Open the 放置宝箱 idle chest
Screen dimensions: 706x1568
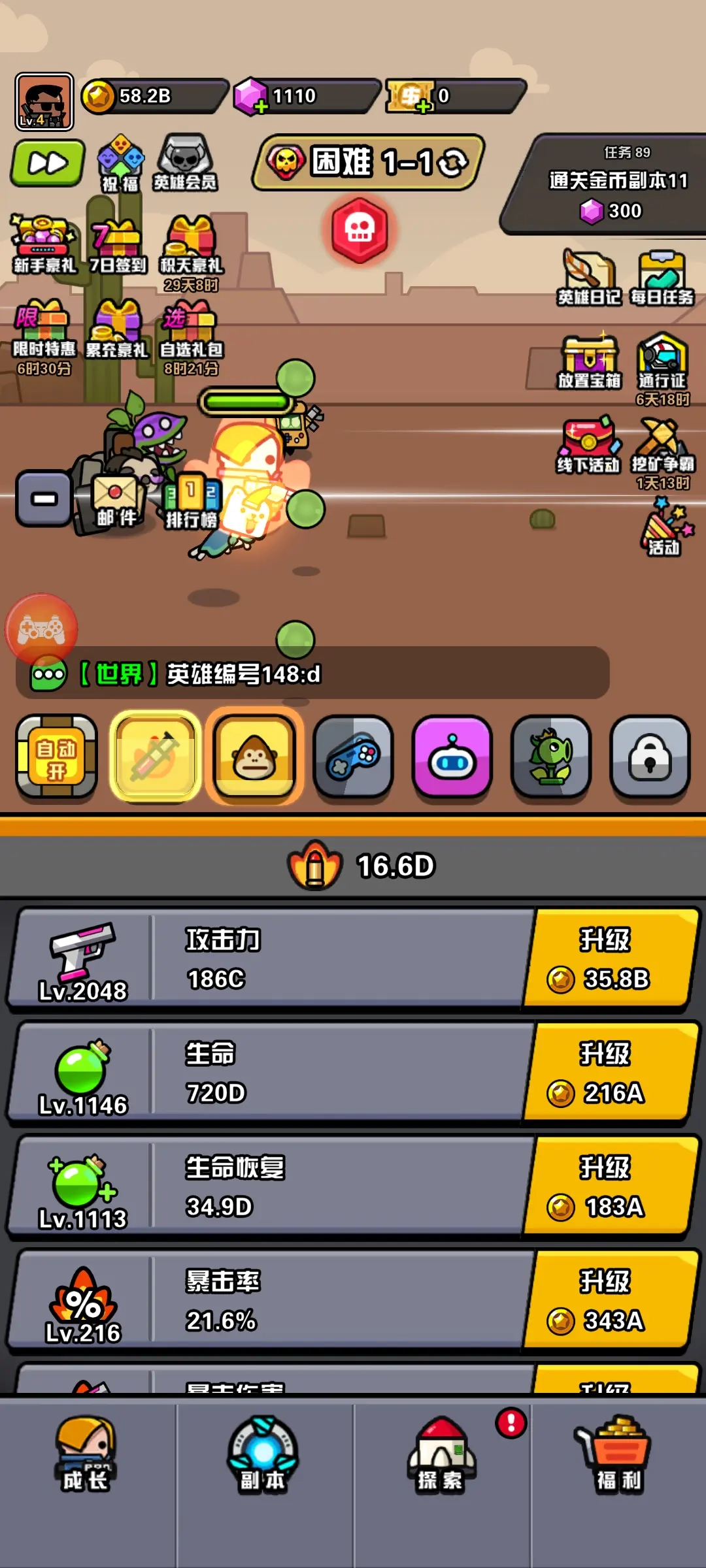click(588, 363)
